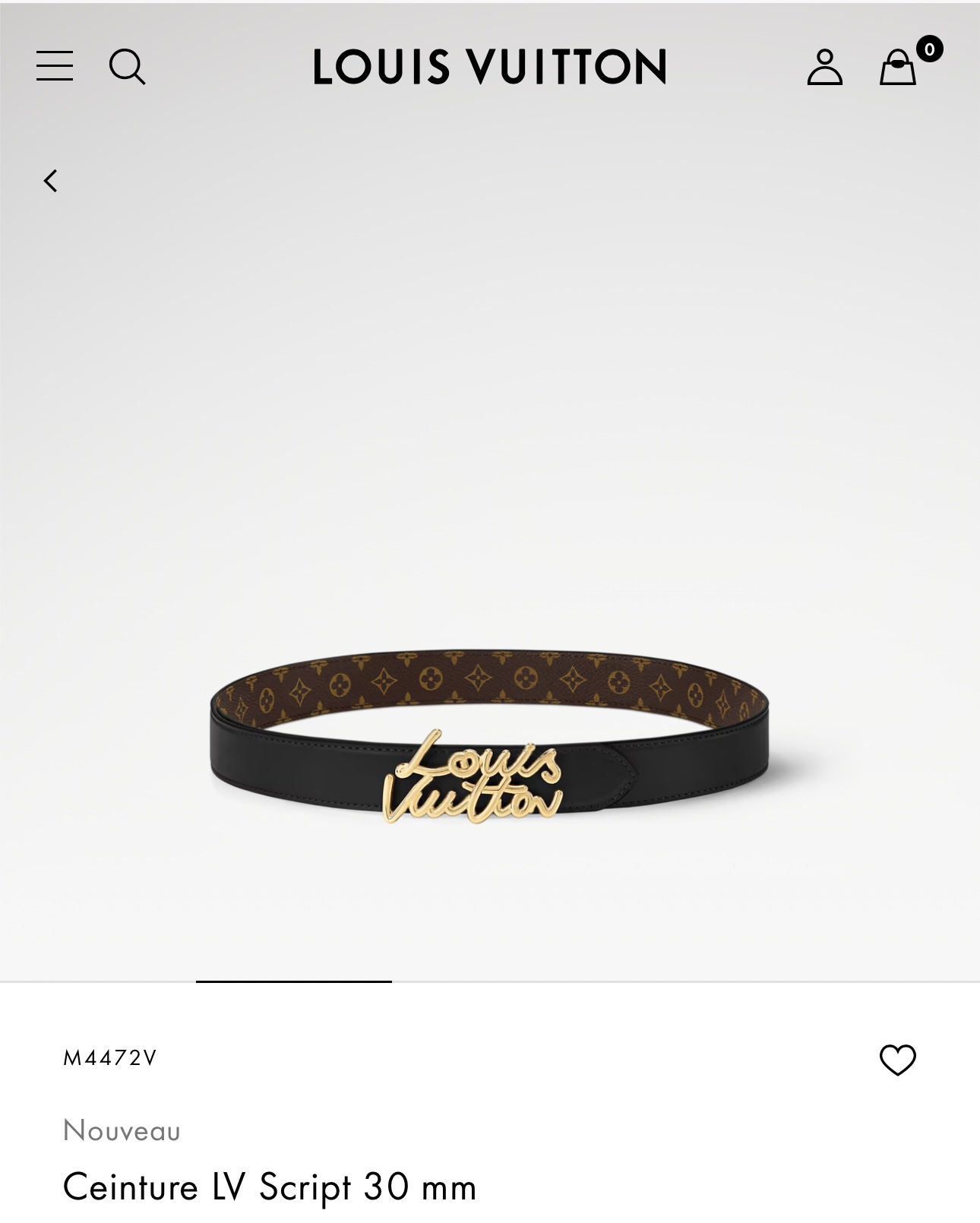Open the shopping bag
Viewport: 980px width, 1223px height.
click(898, 68)
